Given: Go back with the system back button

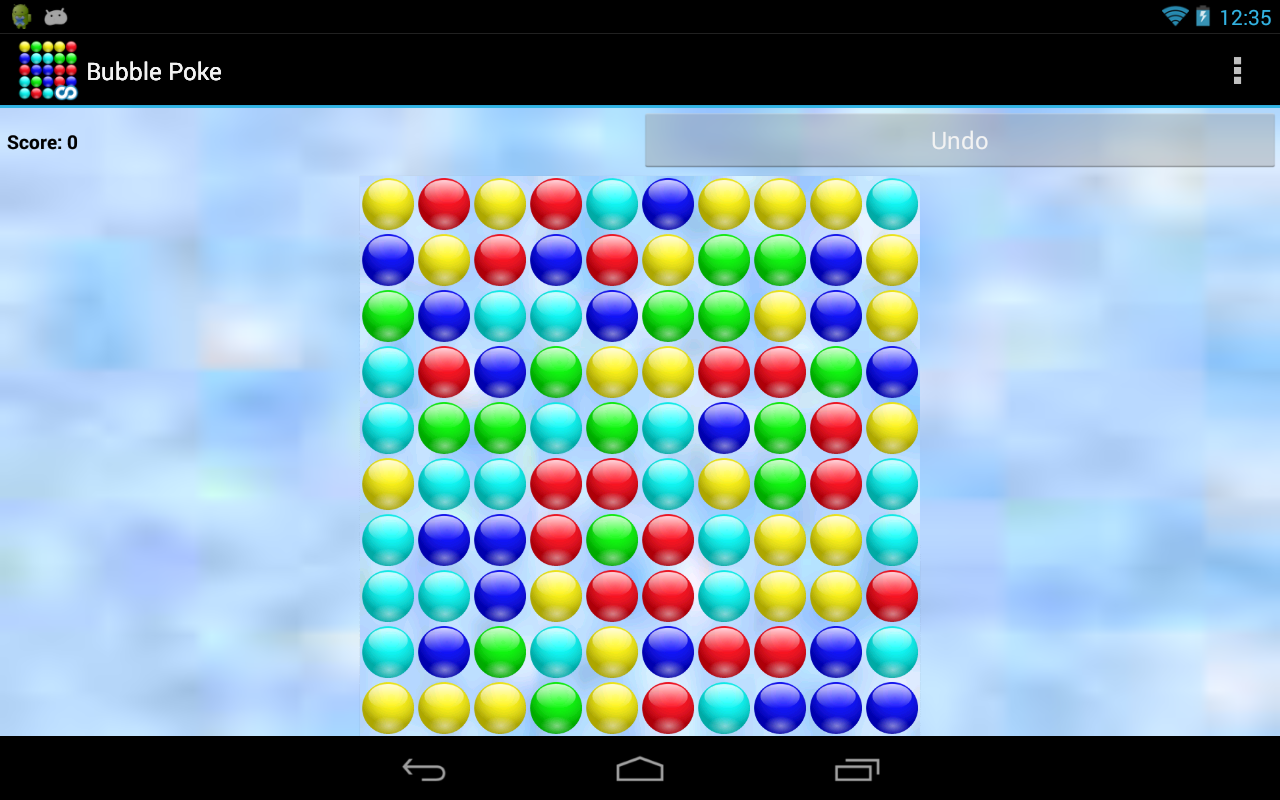Looking at the screenshot, I should [x=424, y=769].
